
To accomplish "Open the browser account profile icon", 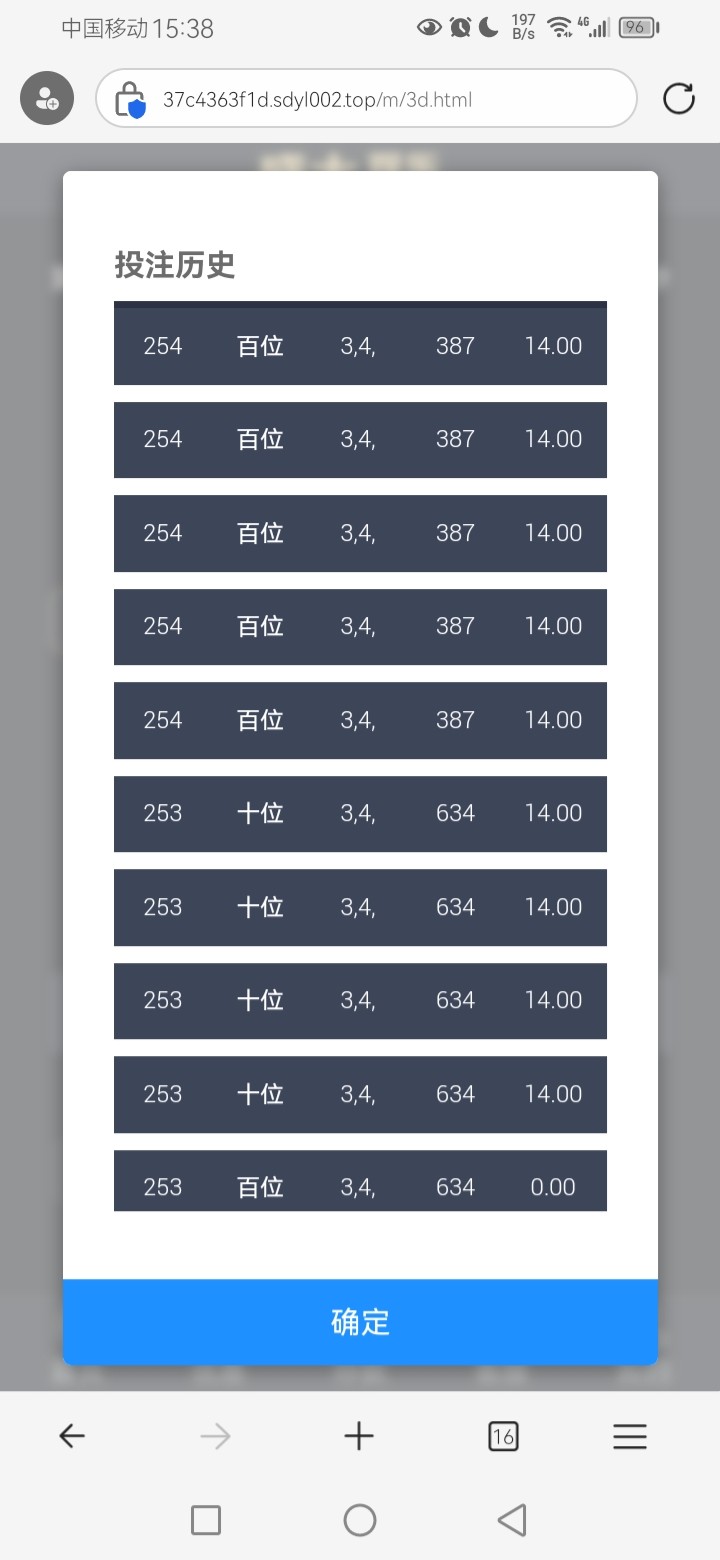I will pyautogui.click(x=47, y=98).
